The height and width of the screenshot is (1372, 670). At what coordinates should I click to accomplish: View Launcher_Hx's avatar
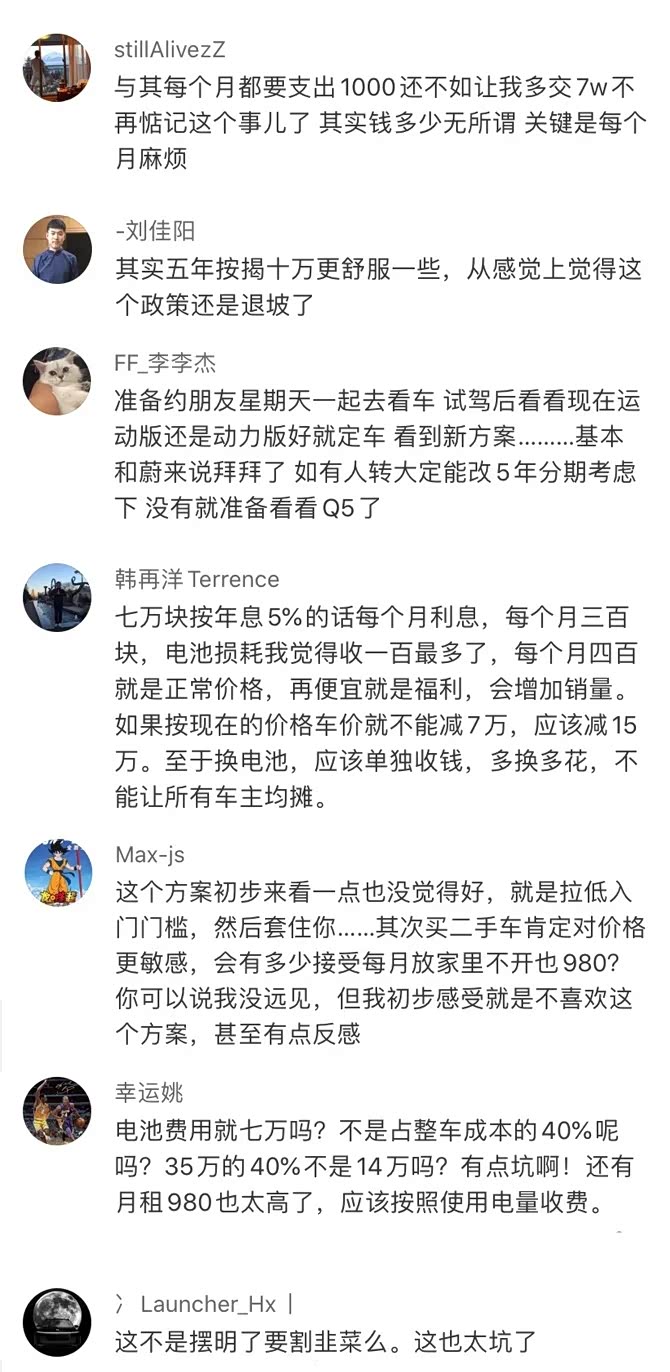57,1321
